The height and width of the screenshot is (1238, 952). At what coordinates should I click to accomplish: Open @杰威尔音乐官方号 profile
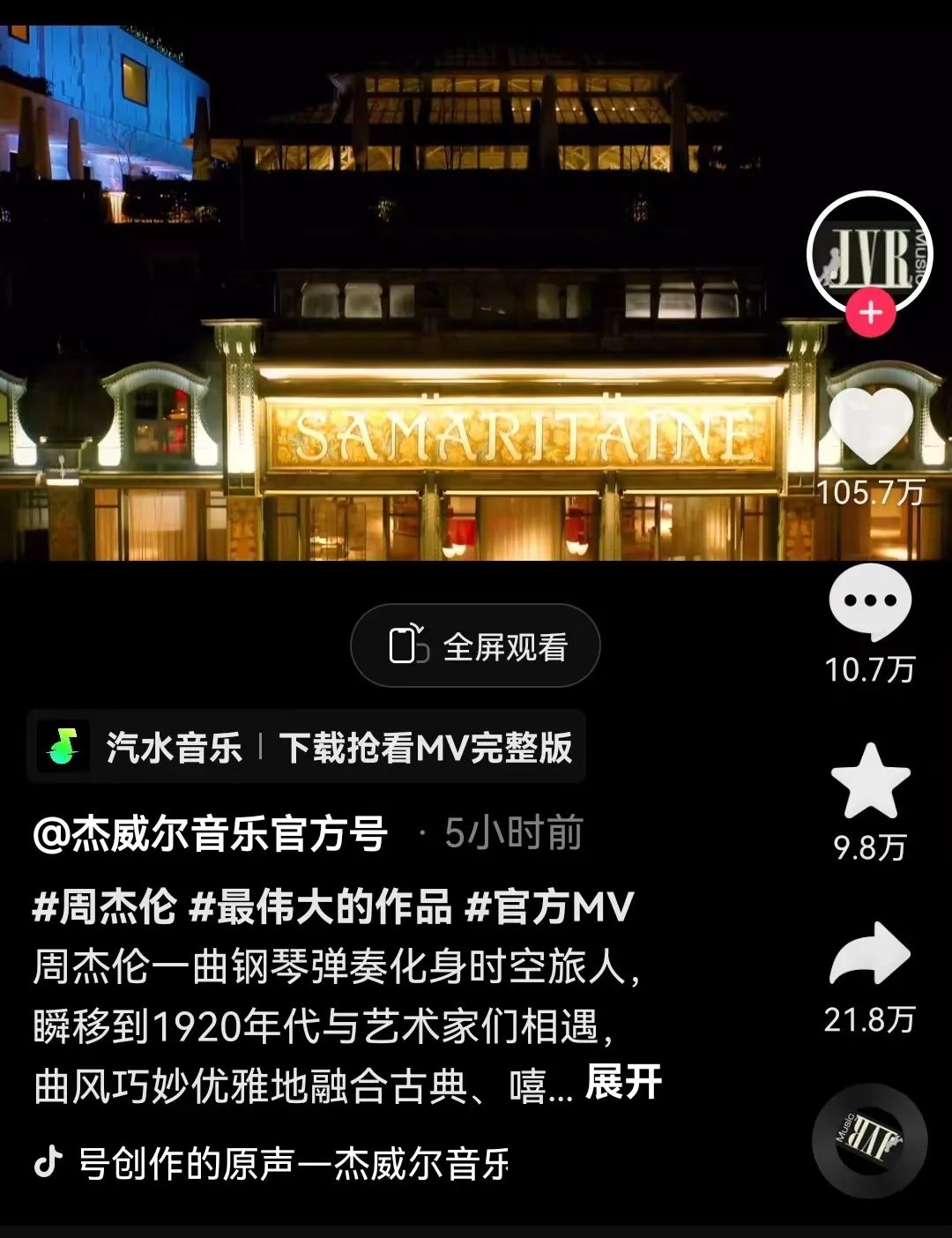210,833
